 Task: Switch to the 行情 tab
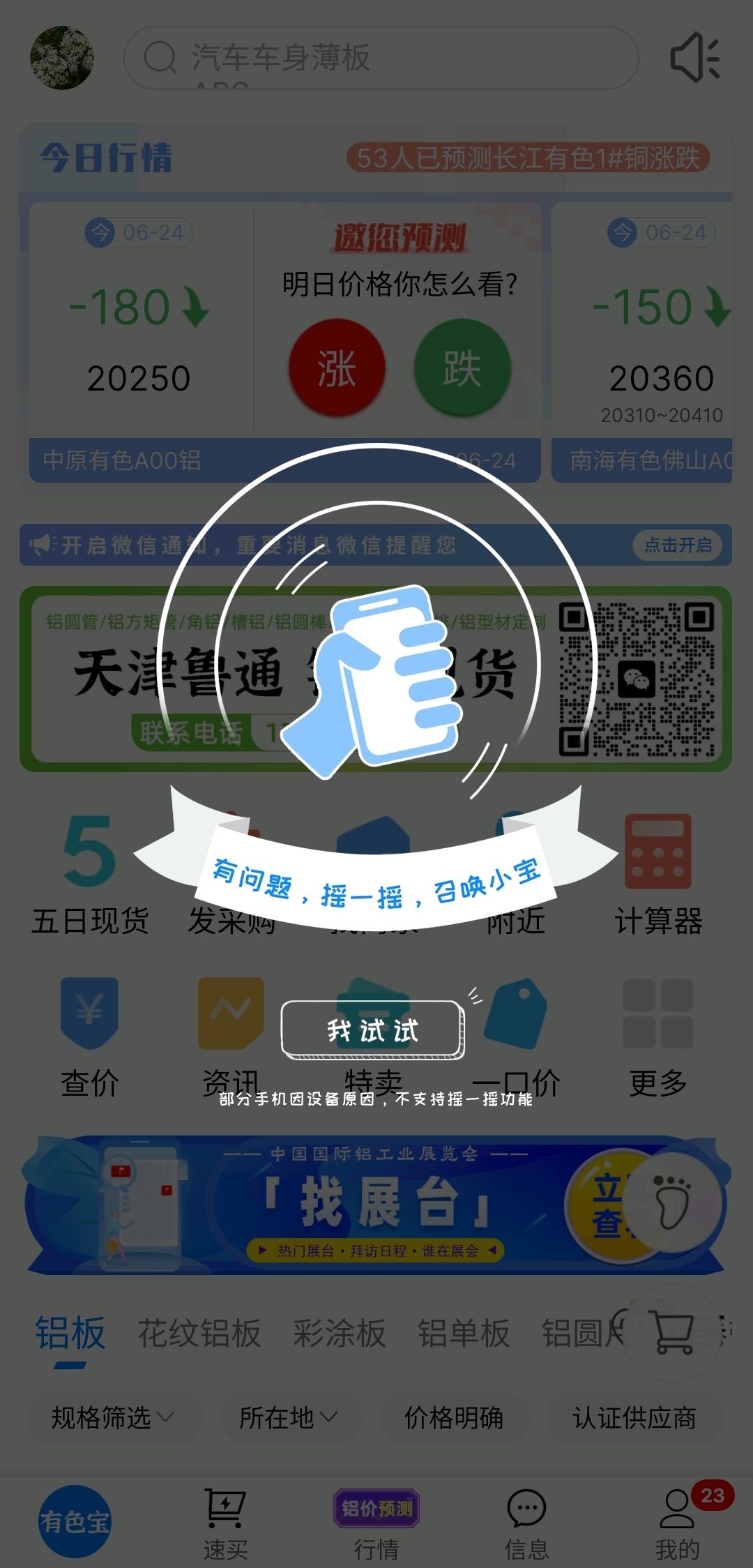[376, 1525]
